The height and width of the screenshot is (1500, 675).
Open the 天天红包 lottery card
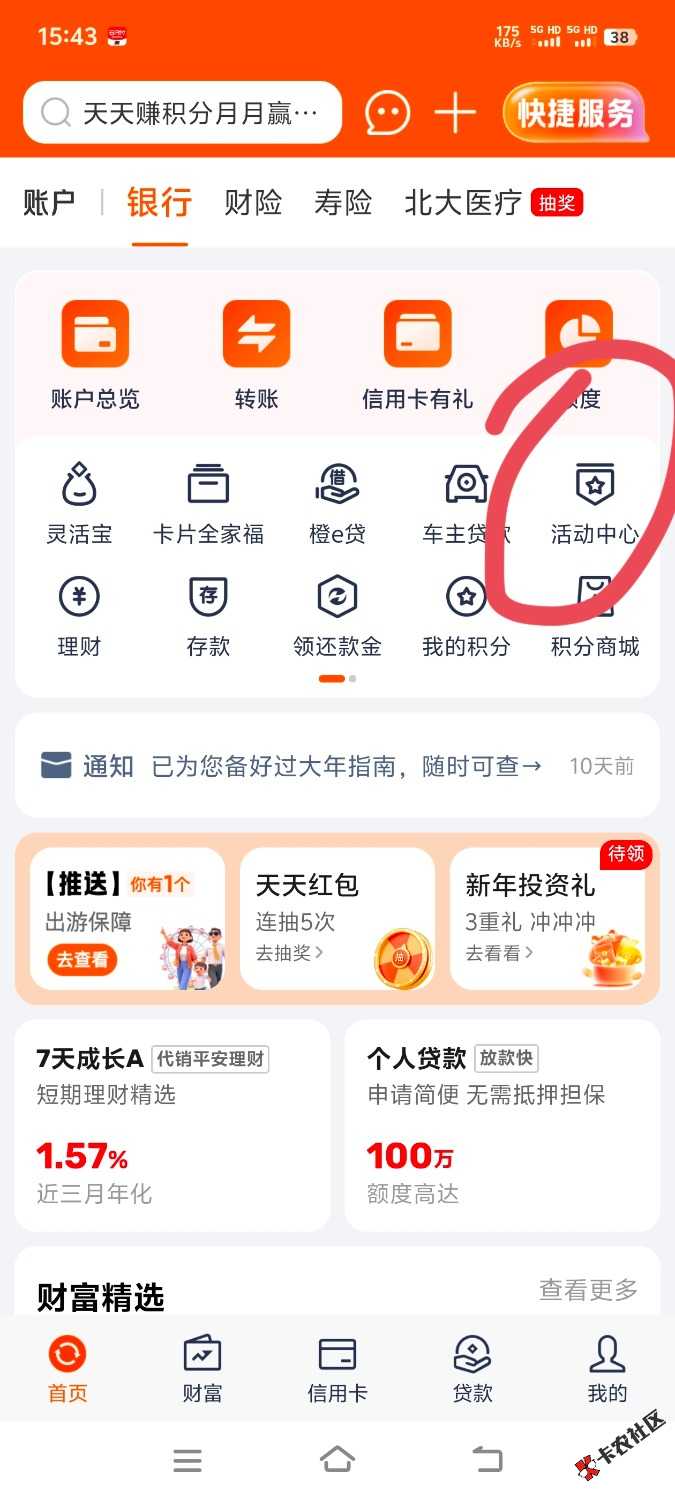pyautogui.click(x=337, y=918)
